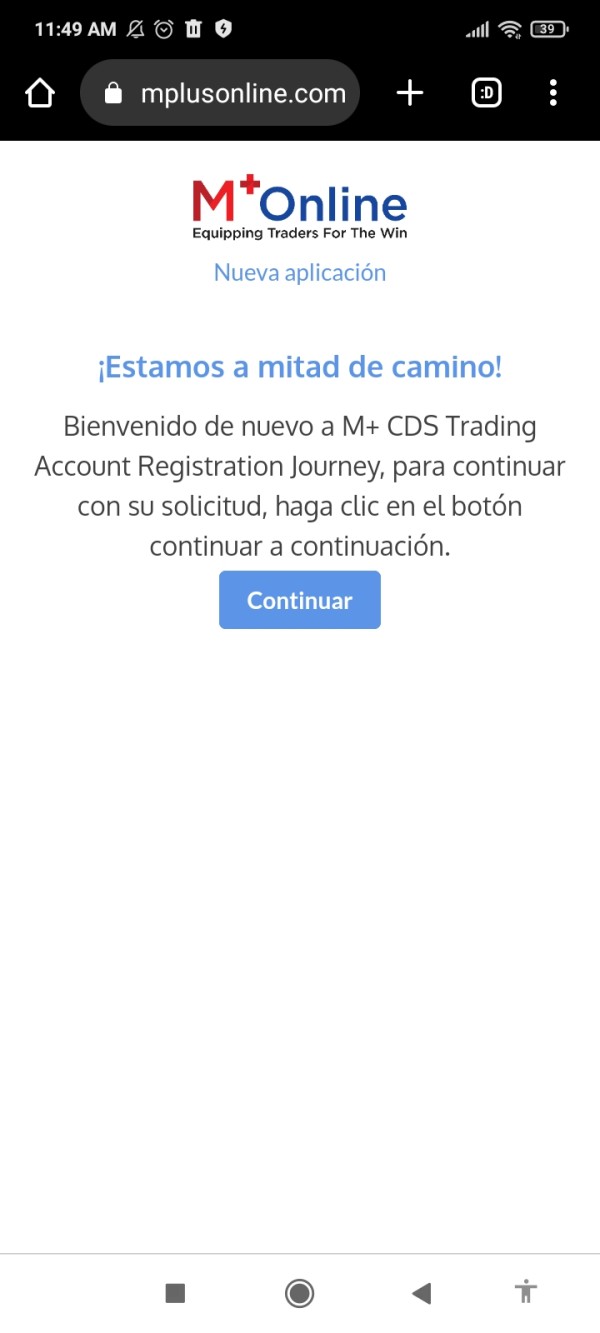Open the accessibility shortcut in the navigation bar

526,1292
